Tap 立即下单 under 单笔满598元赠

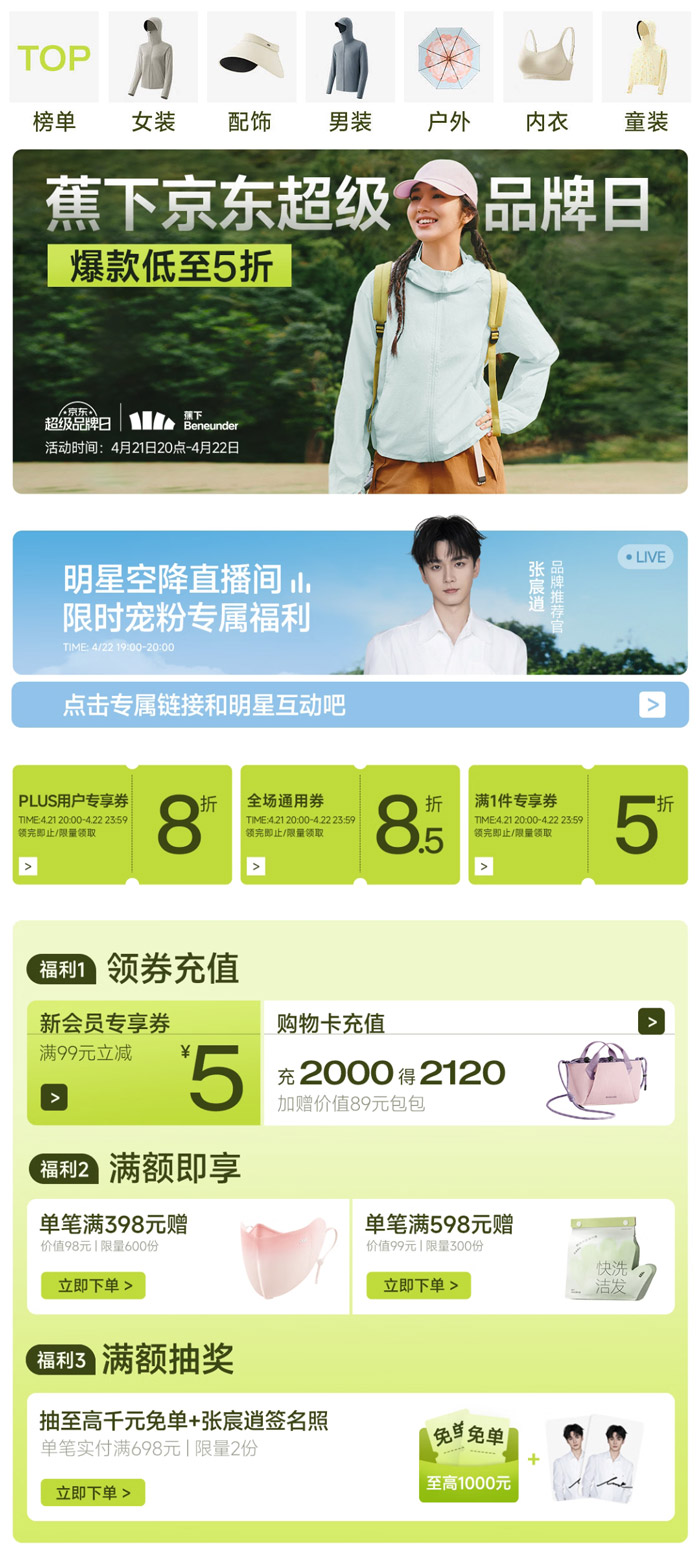click(x=418, y=1285)
